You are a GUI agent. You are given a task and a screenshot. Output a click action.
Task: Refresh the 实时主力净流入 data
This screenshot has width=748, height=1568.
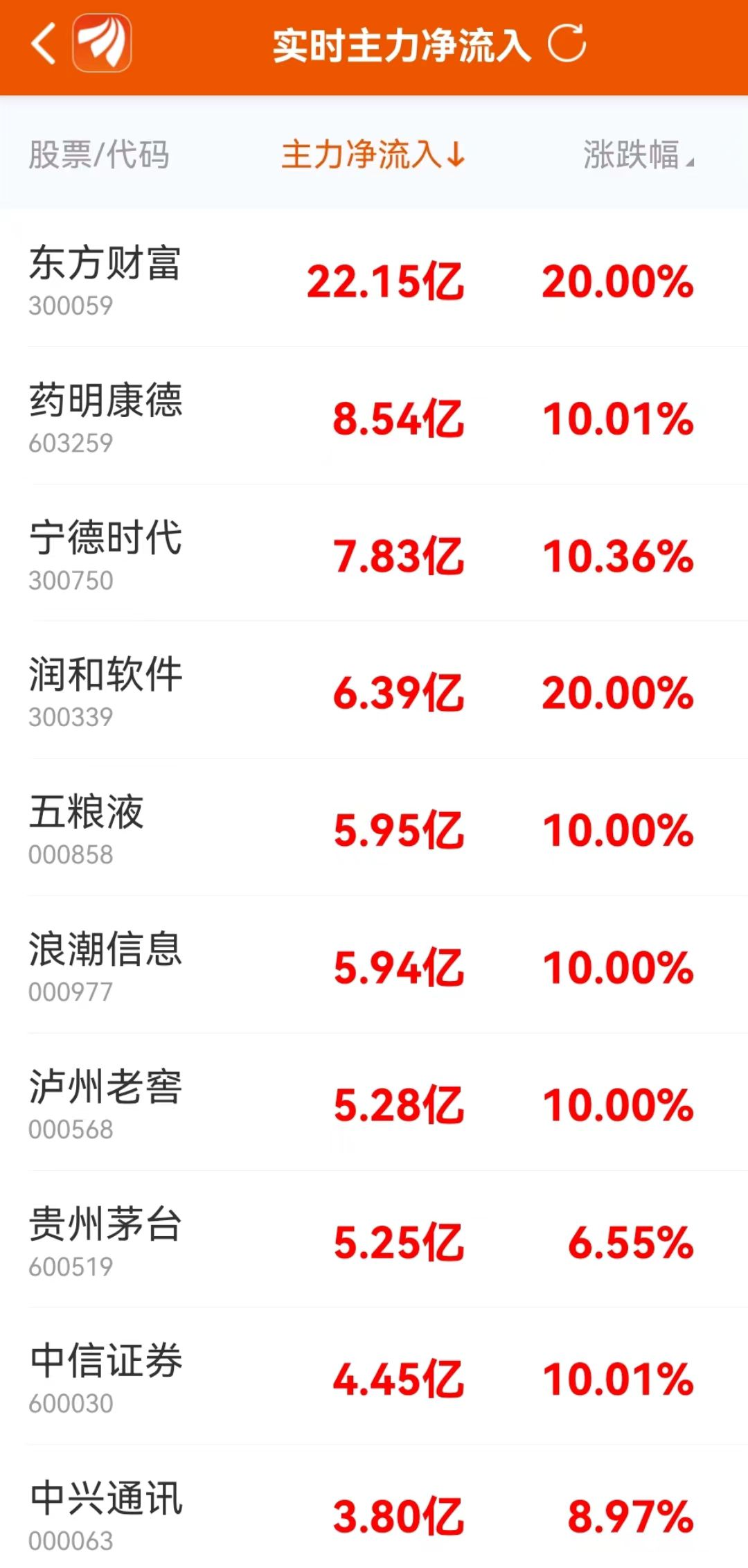pos(567,44)
